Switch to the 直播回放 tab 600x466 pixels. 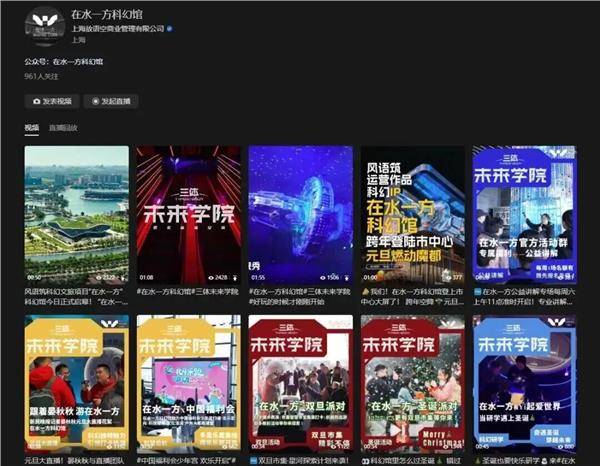coord(63,128)
